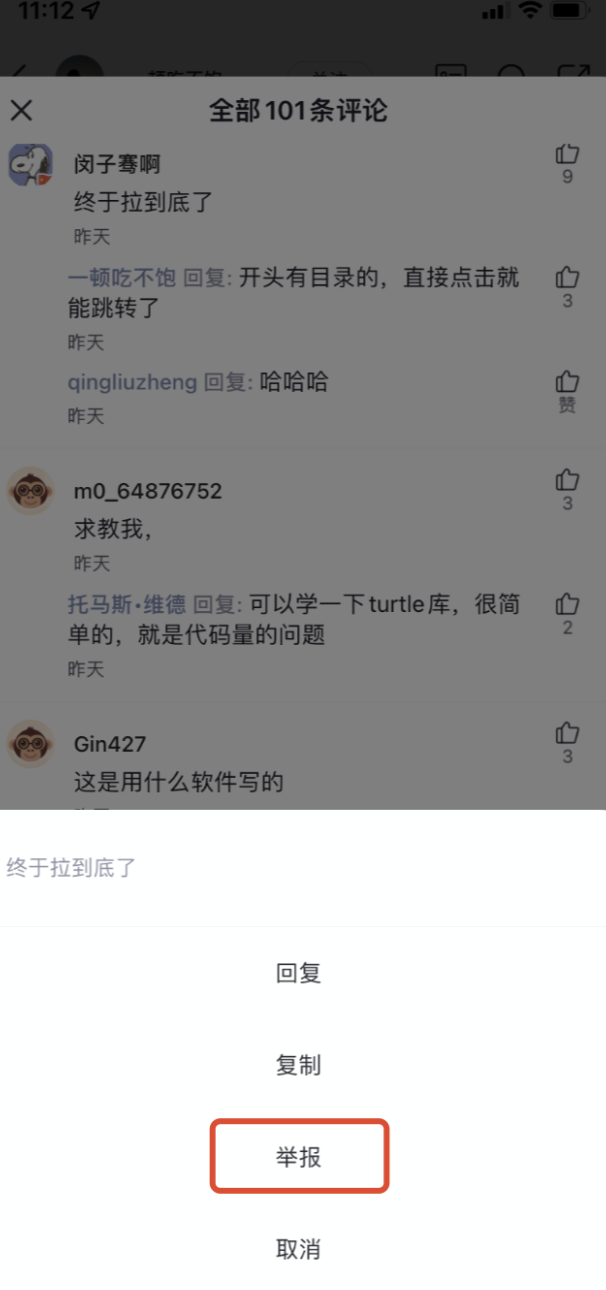Choose 举报 to report the comment

point(298,1157)
